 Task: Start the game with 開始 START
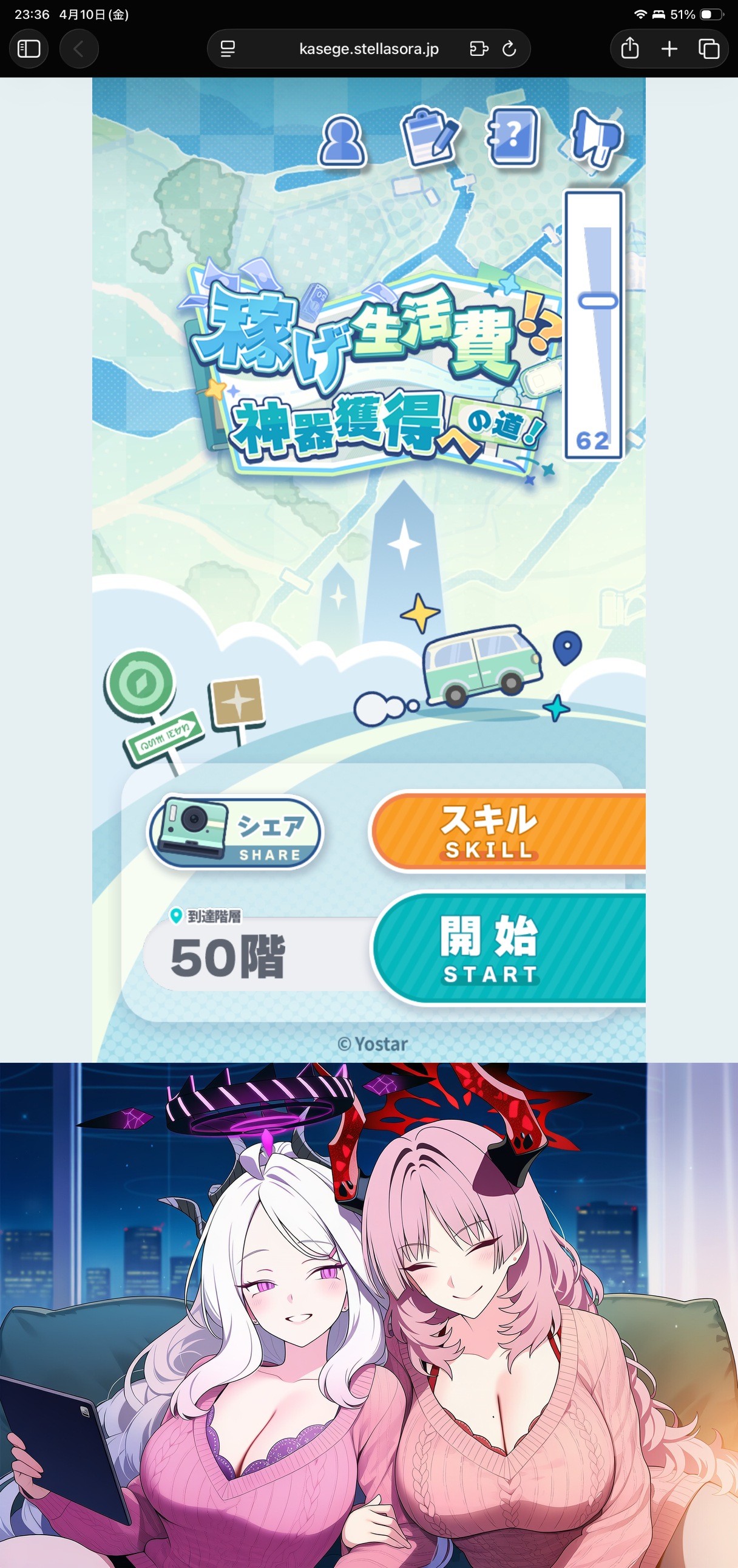pyautogui.click(x=508, y=949)
